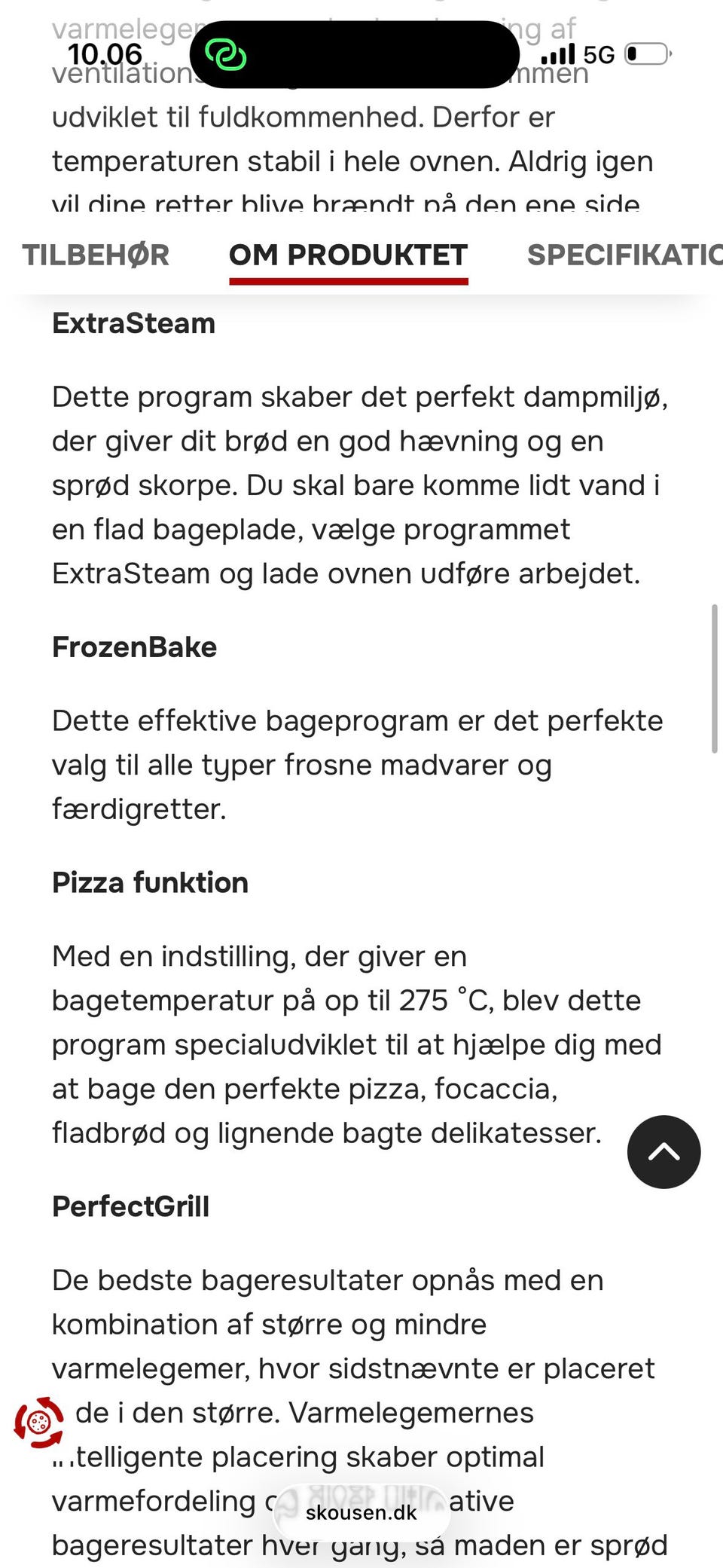Tap the 5G network indicator

click(598, 54)
